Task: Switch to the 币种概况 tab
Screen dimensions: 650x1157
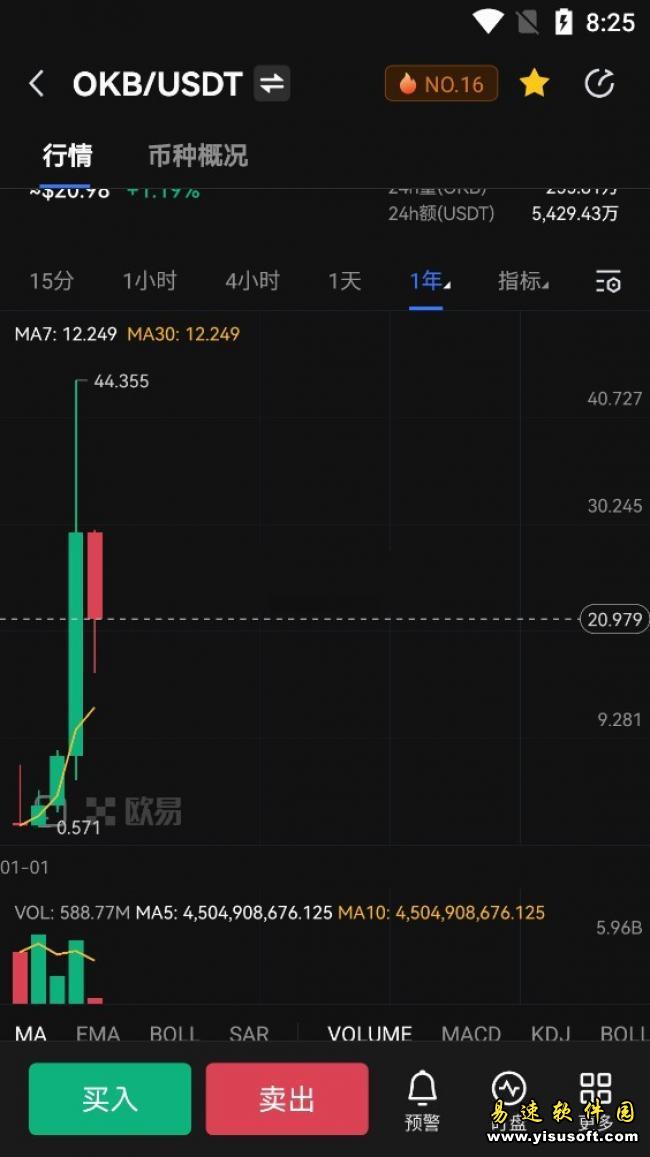Action: coord(197,156)
